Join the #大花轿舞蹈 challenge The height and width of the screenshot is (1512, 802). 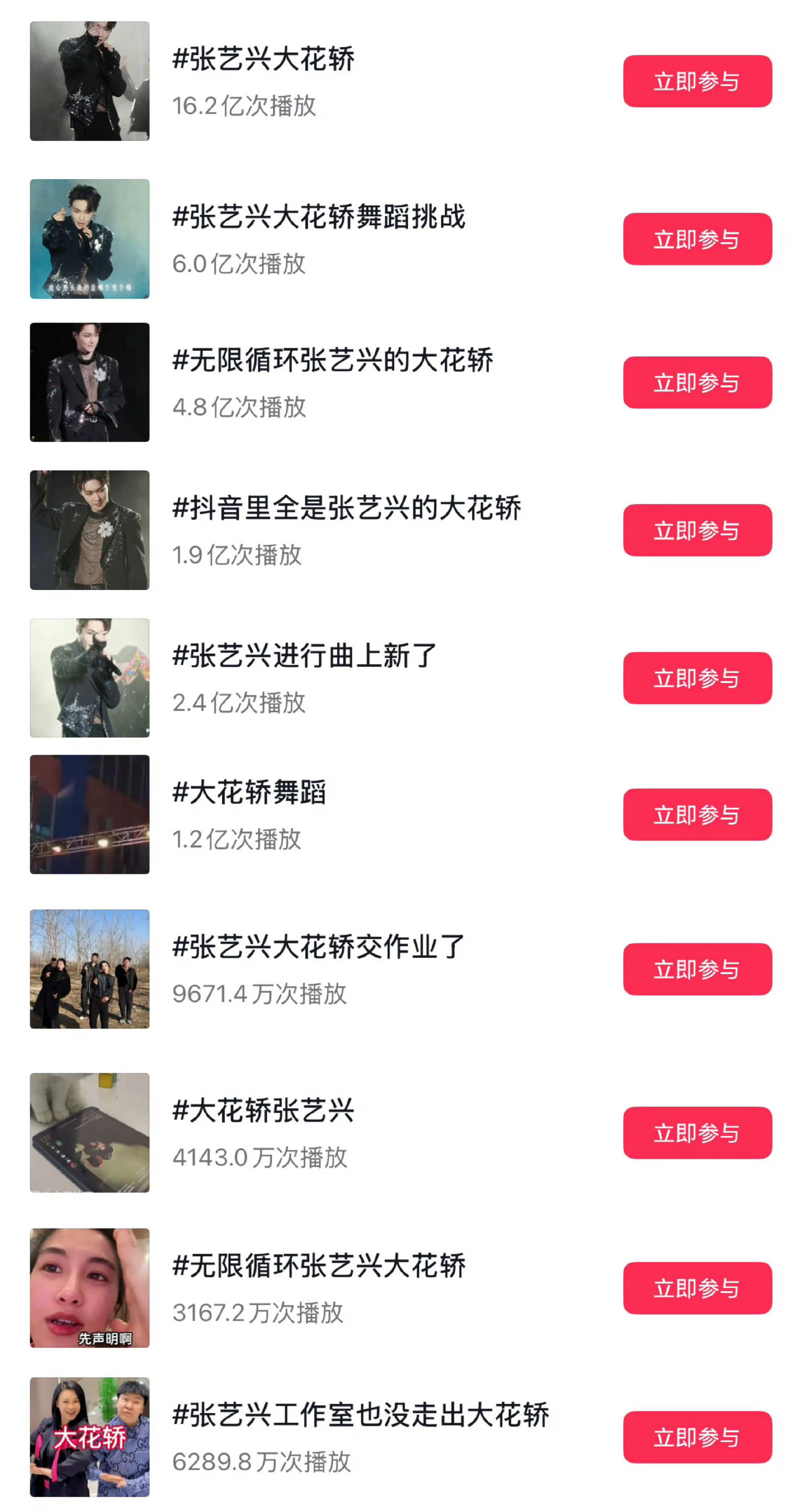(698, 815)
